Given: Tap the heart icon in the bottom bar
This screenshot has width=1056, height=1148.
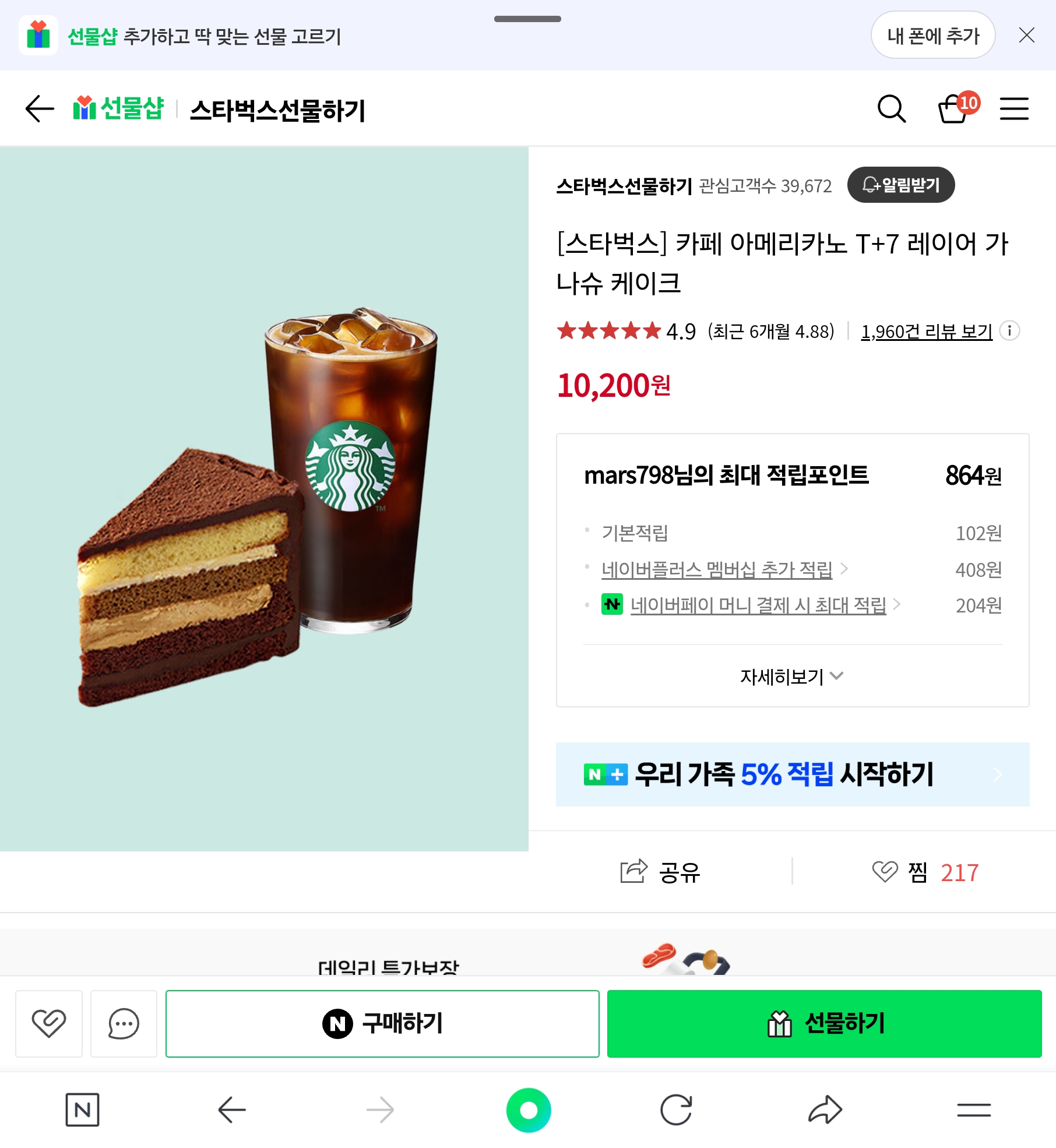Looking at the screenshot, I should pos(49,1024).
